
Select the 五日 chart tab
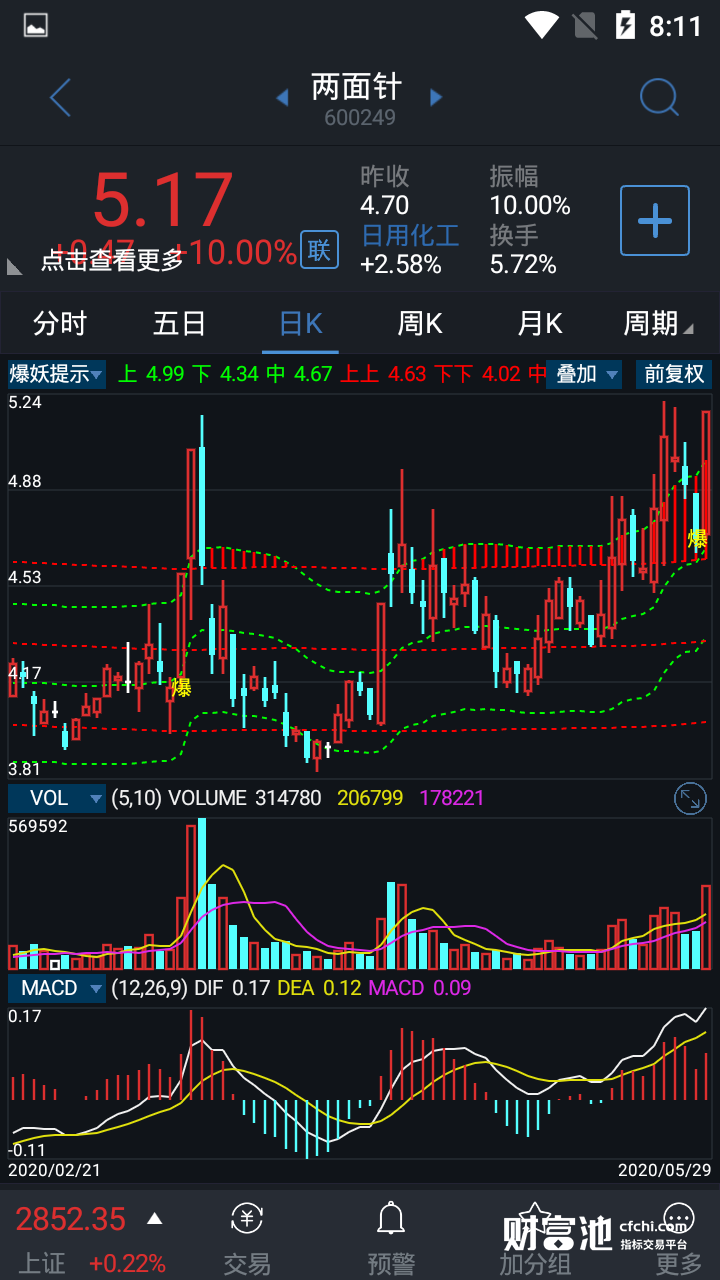pos(180,324)
